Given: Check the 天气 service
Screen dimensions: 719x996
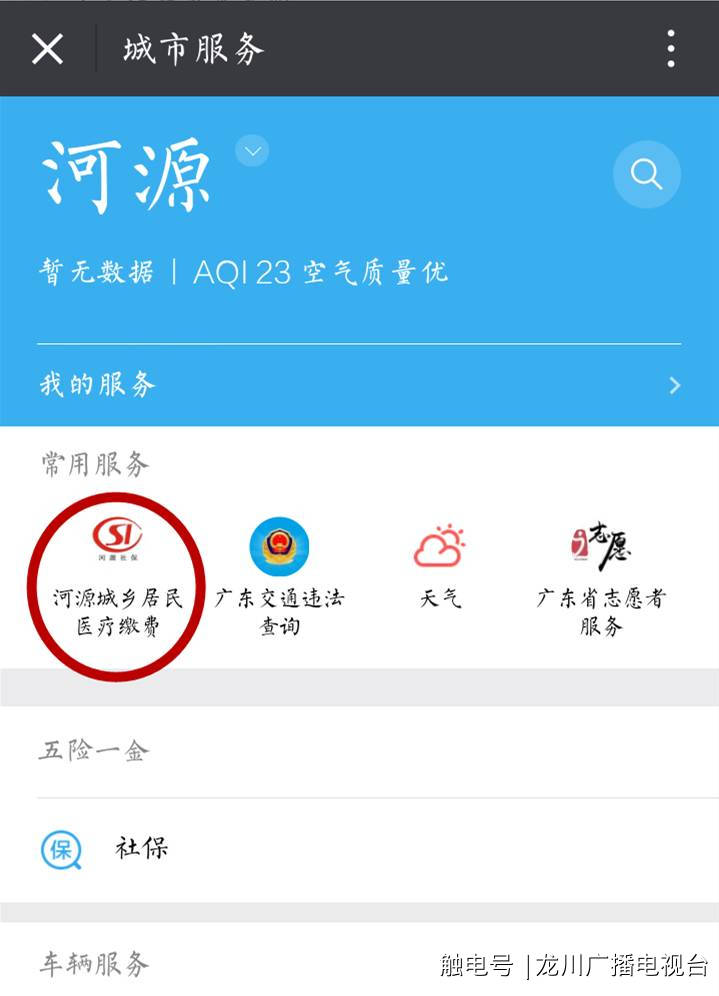Looking at the screenshot, I should click(440, 566).
